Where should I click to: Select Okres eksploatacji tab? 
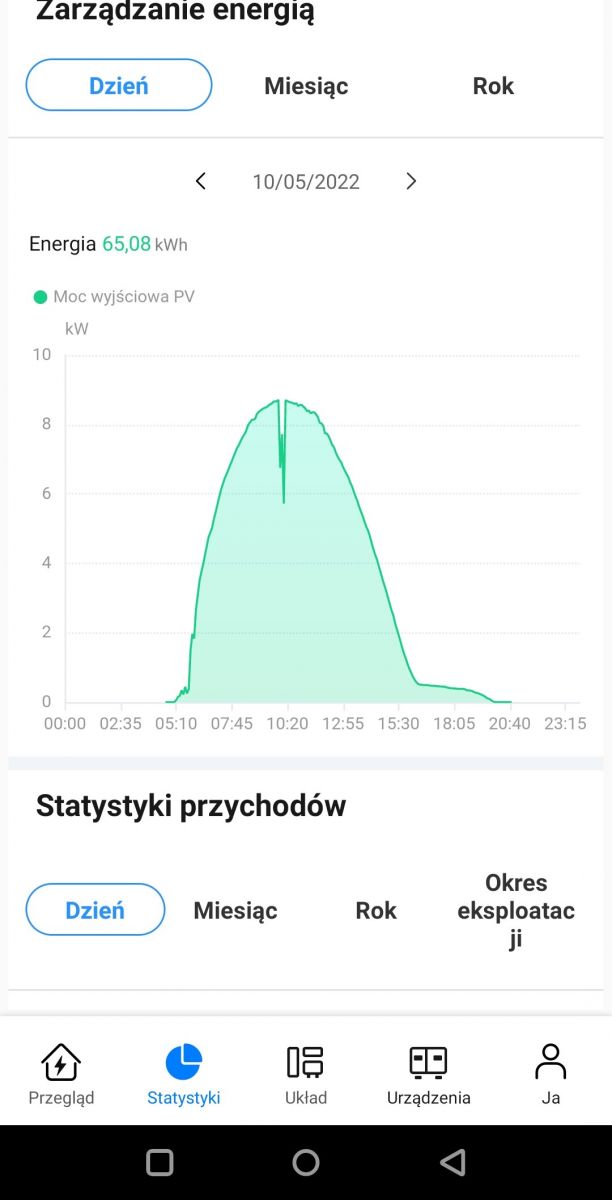516,911
